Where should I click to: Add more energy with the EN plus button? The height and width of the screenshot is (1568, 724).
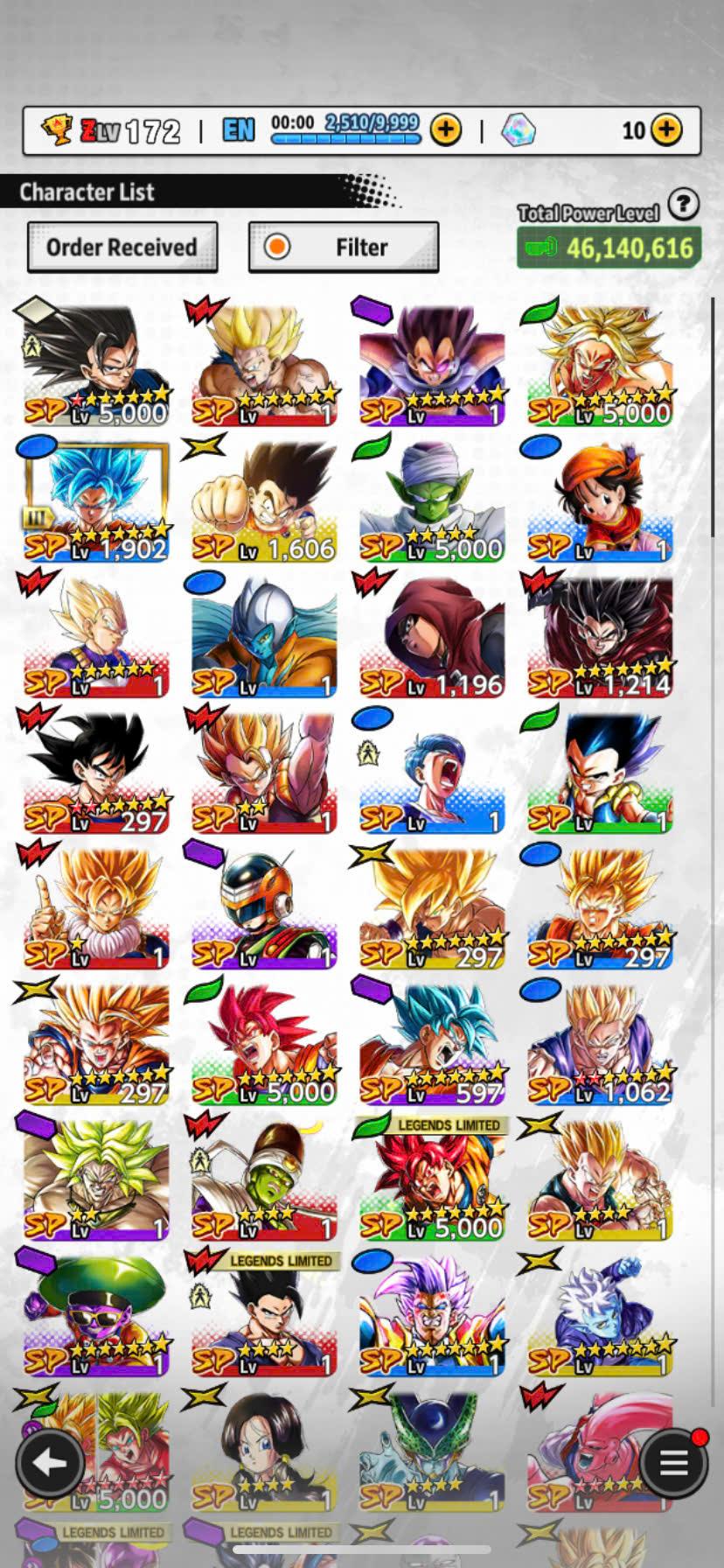tap(446, 130)
